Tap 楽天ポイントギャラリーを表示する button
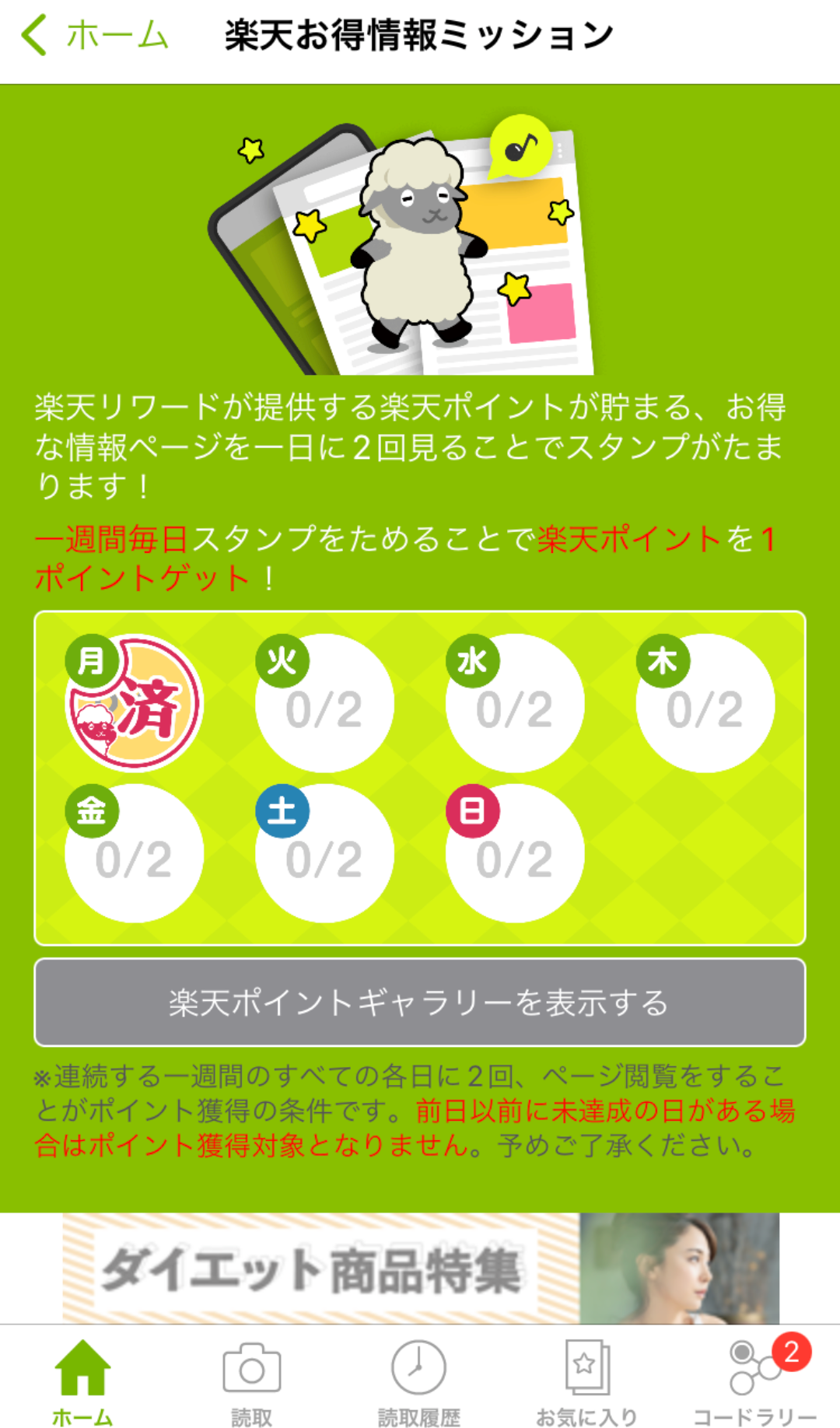 419,1003
